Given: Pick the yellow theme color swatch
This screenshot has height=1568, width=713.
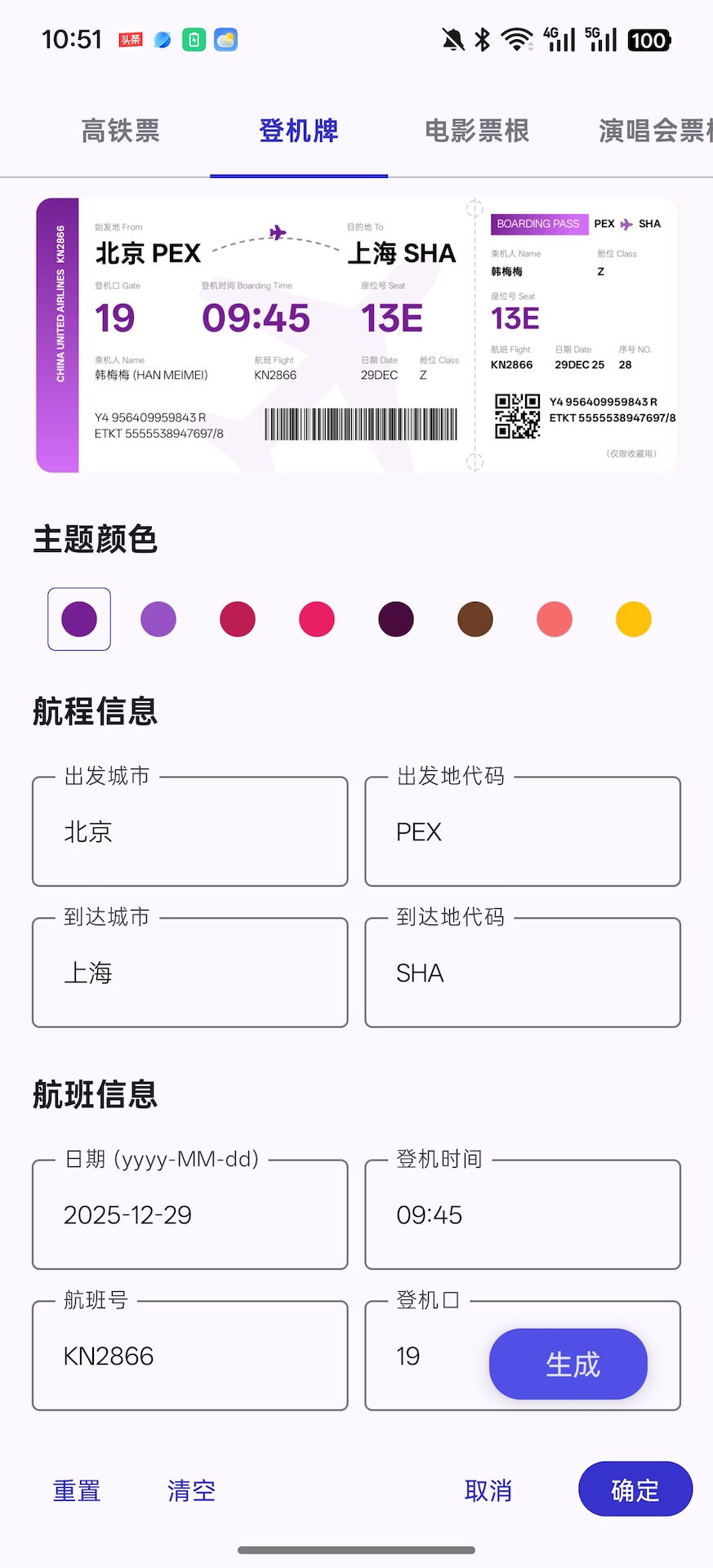Looking at the screenshot, I should (x=633, y=618).
